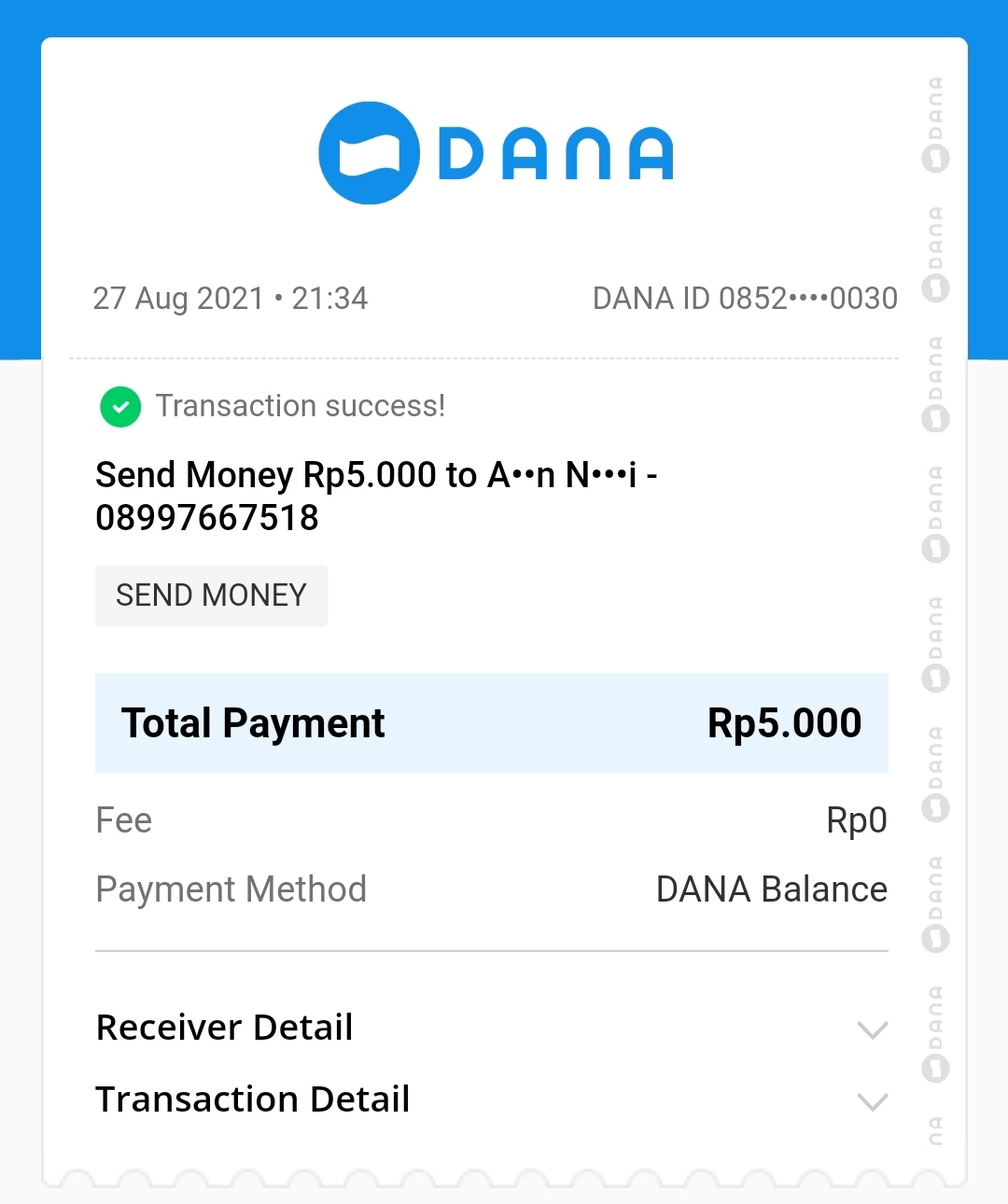
Task: Expand the Receiver Detail section
Action: click(872, 1029)
